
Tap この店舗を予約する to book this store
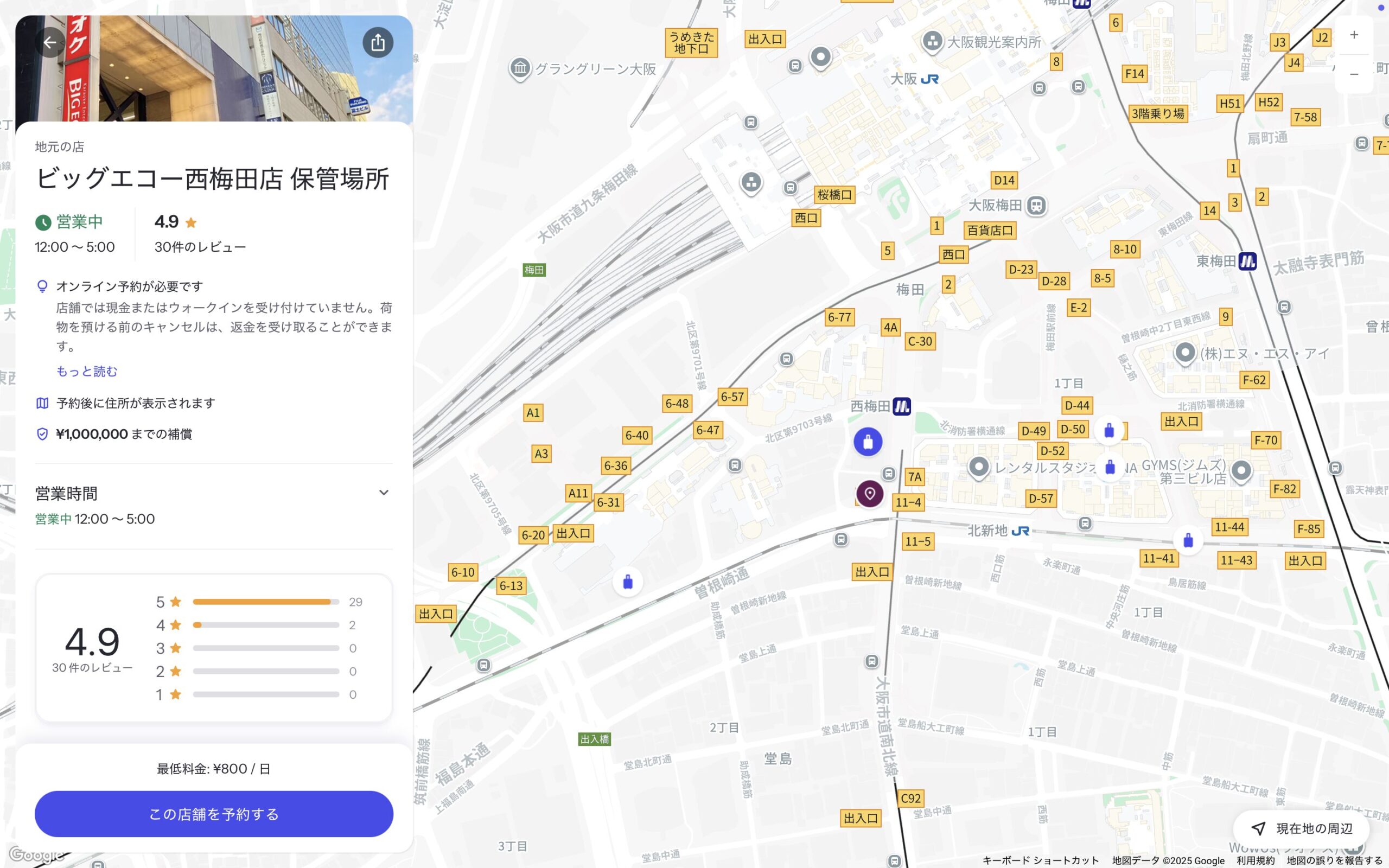click(x=214, y=813)
